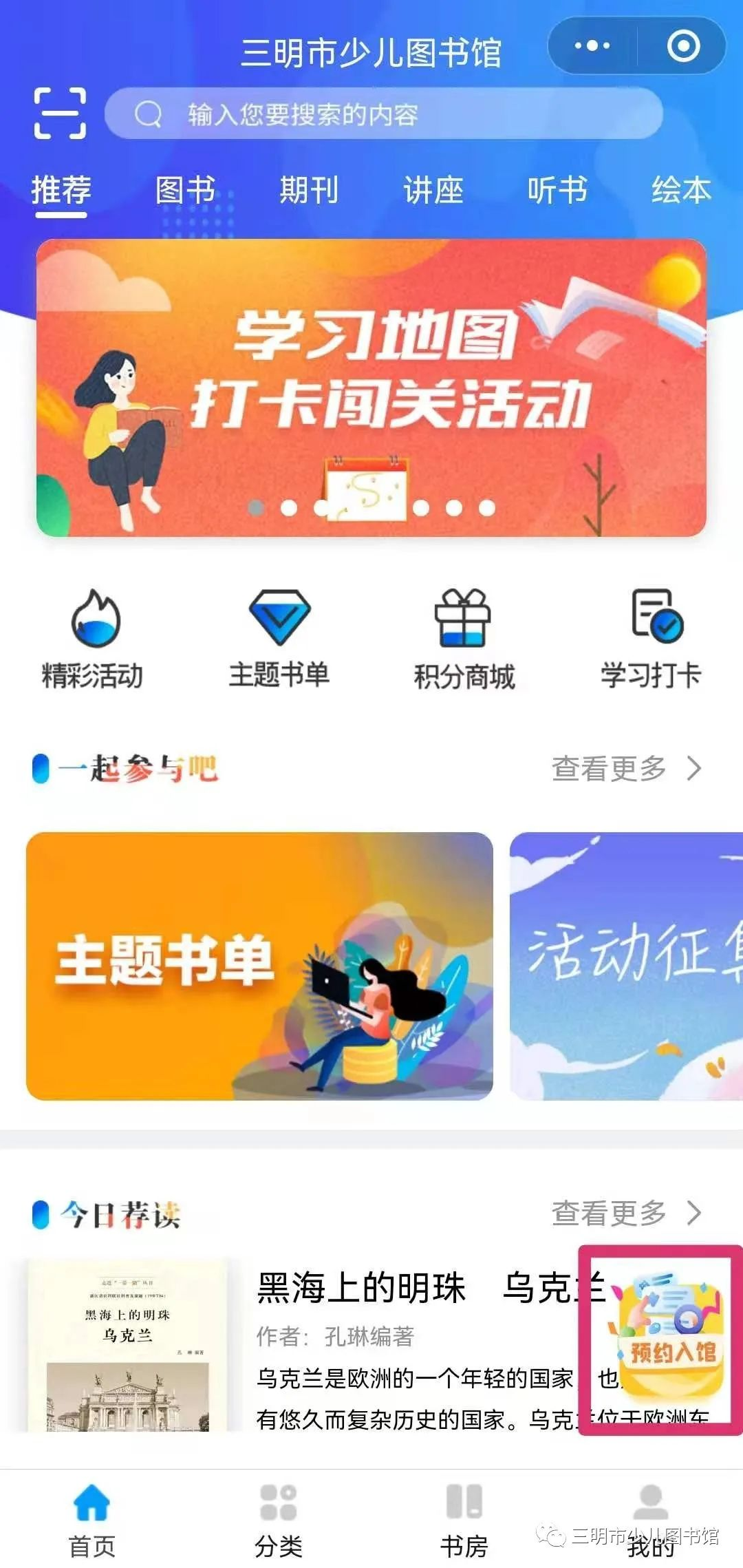Open the scan code icon
Screen dimensions: 743x1568
pos(61,114)
